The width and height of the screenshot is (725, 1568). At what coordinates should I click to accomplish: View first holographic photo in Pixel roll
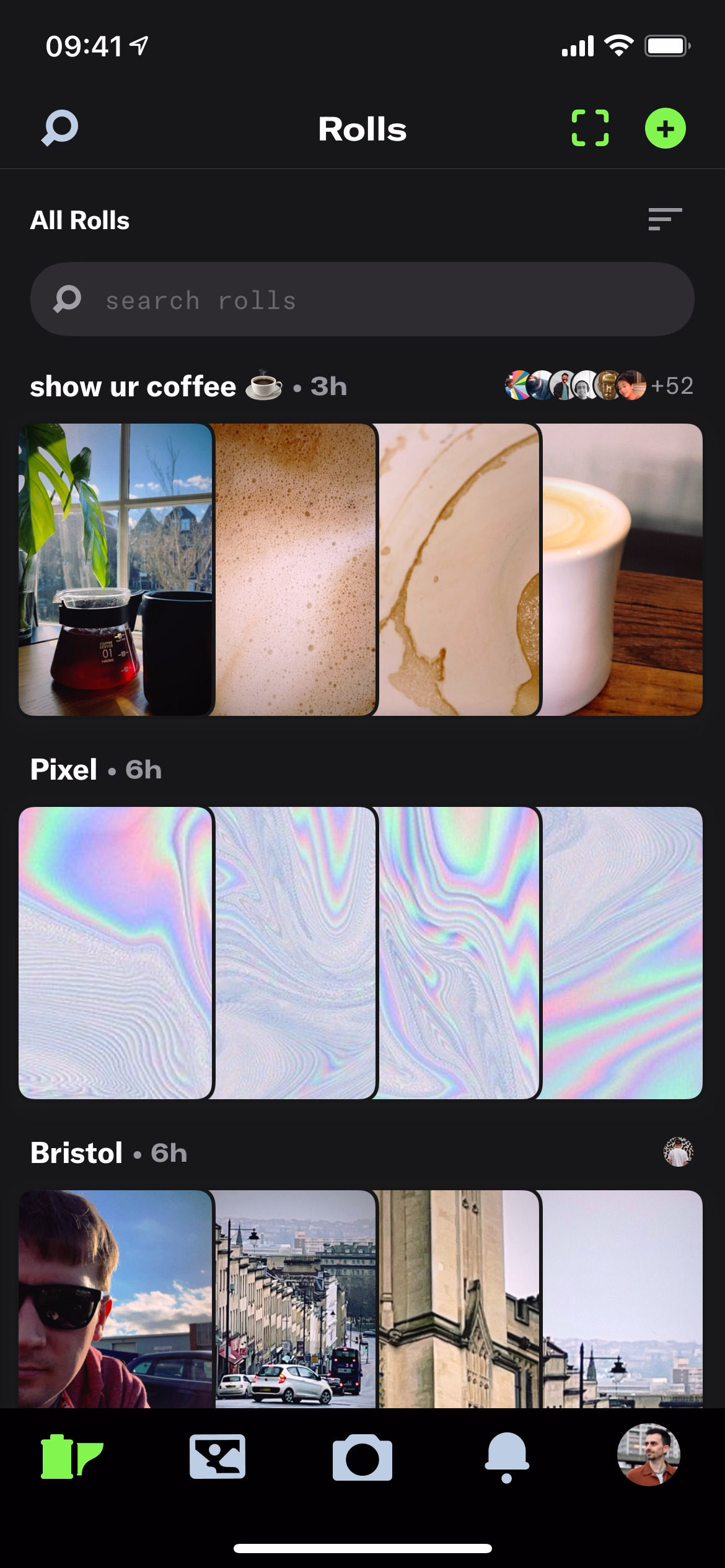[115, 952]
